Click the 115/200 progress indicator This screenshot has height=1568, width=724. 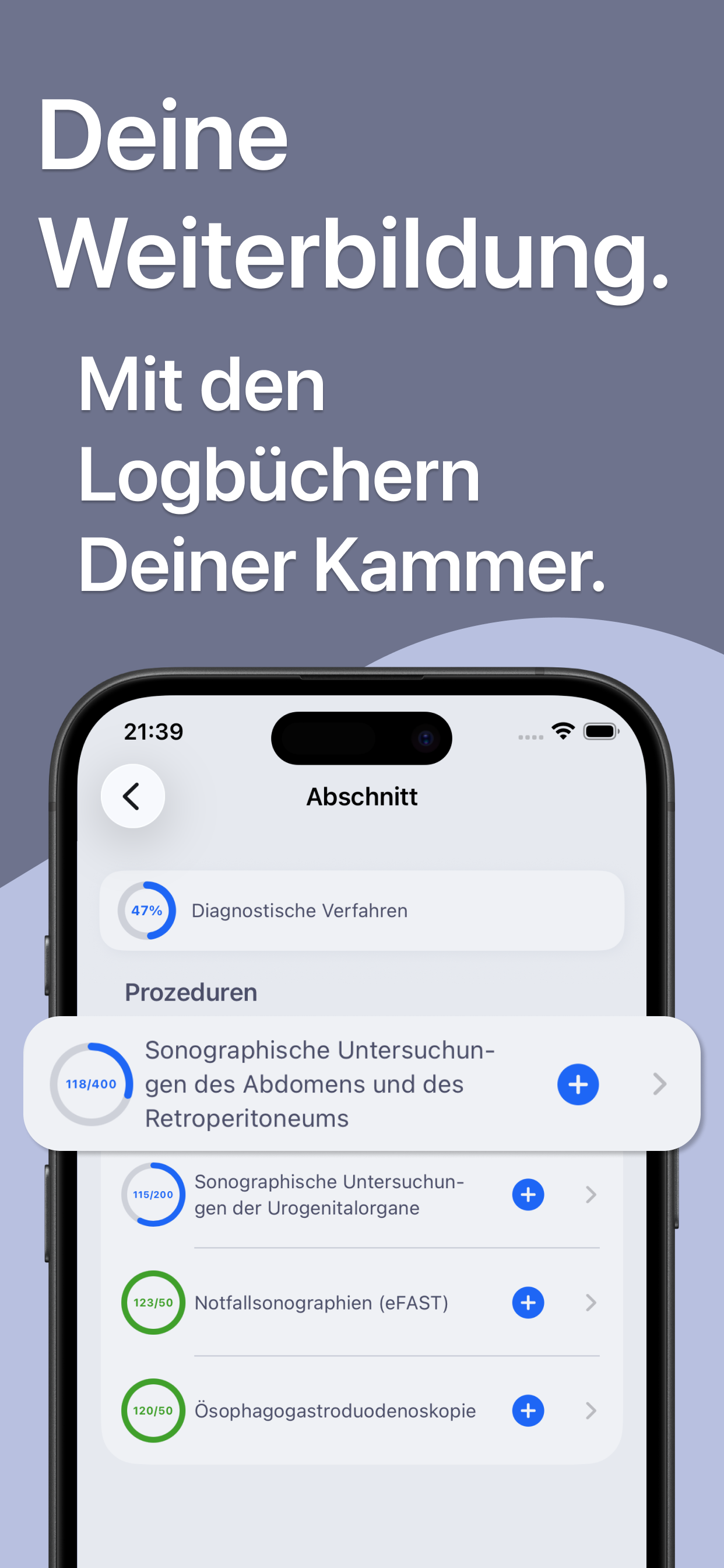pyautogui.click(x=153, y=1194)
